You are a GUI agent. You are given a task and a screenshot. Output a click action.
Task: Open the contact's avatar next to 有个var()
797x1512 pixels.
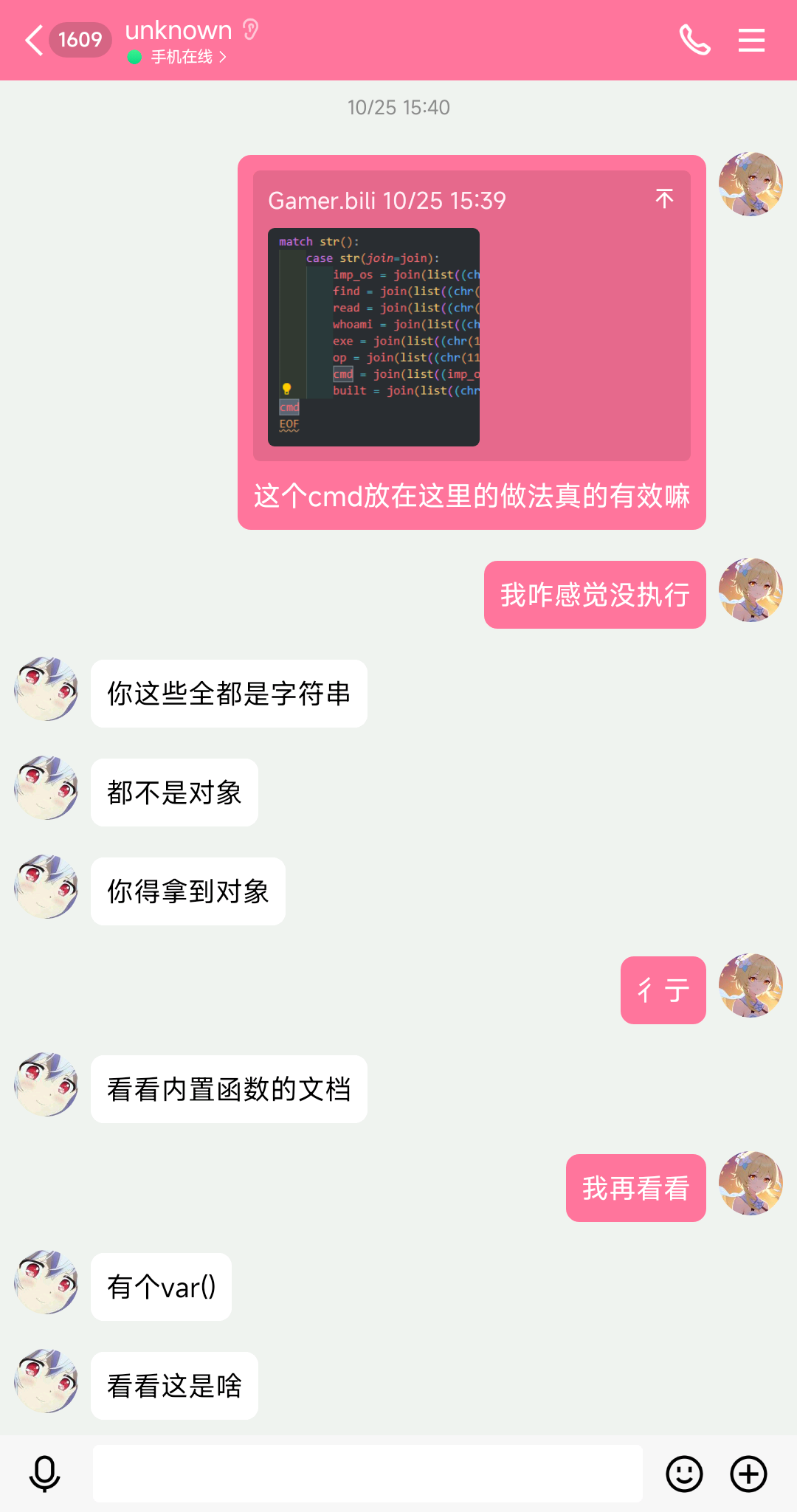(46, 1282)
